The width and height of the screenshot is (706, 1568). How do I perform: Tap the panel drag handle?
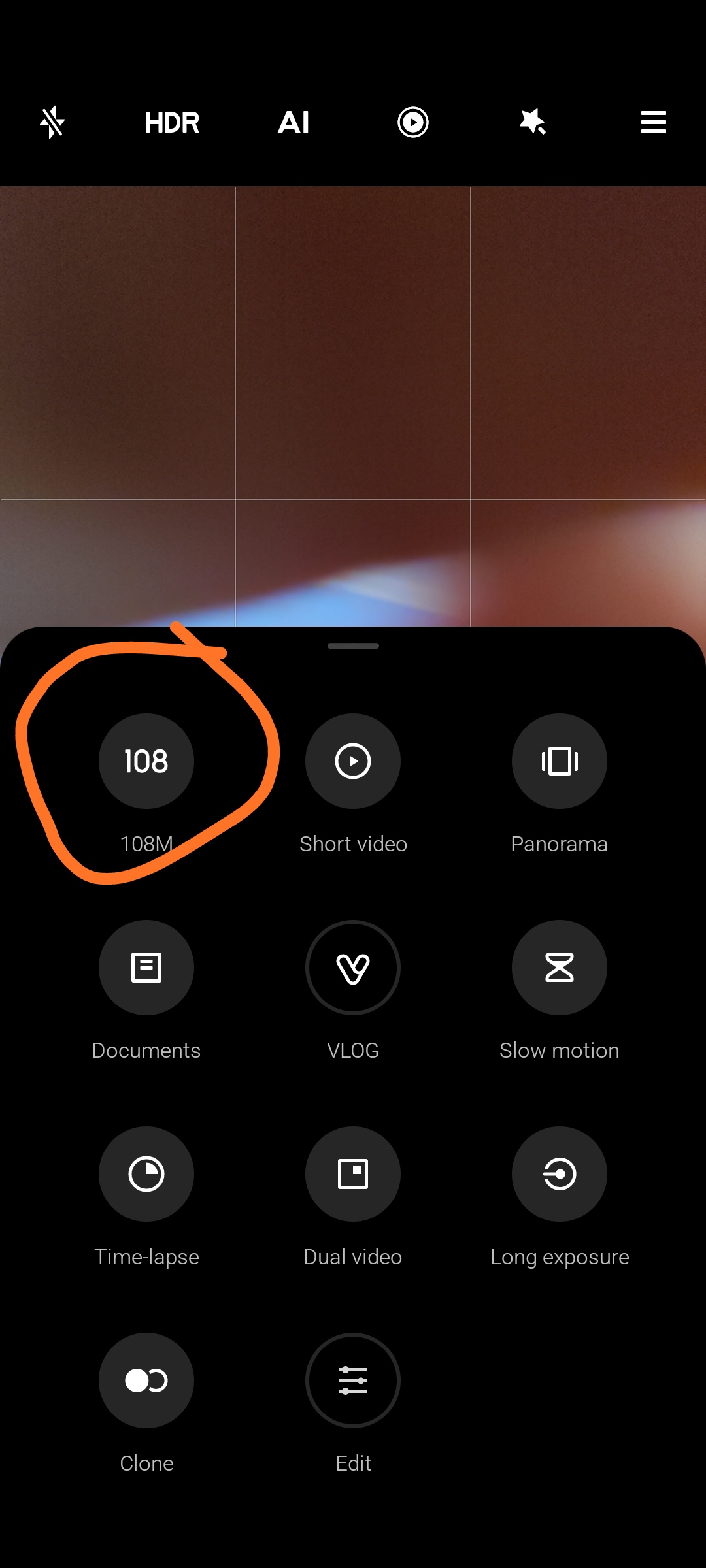coord(353,646)
